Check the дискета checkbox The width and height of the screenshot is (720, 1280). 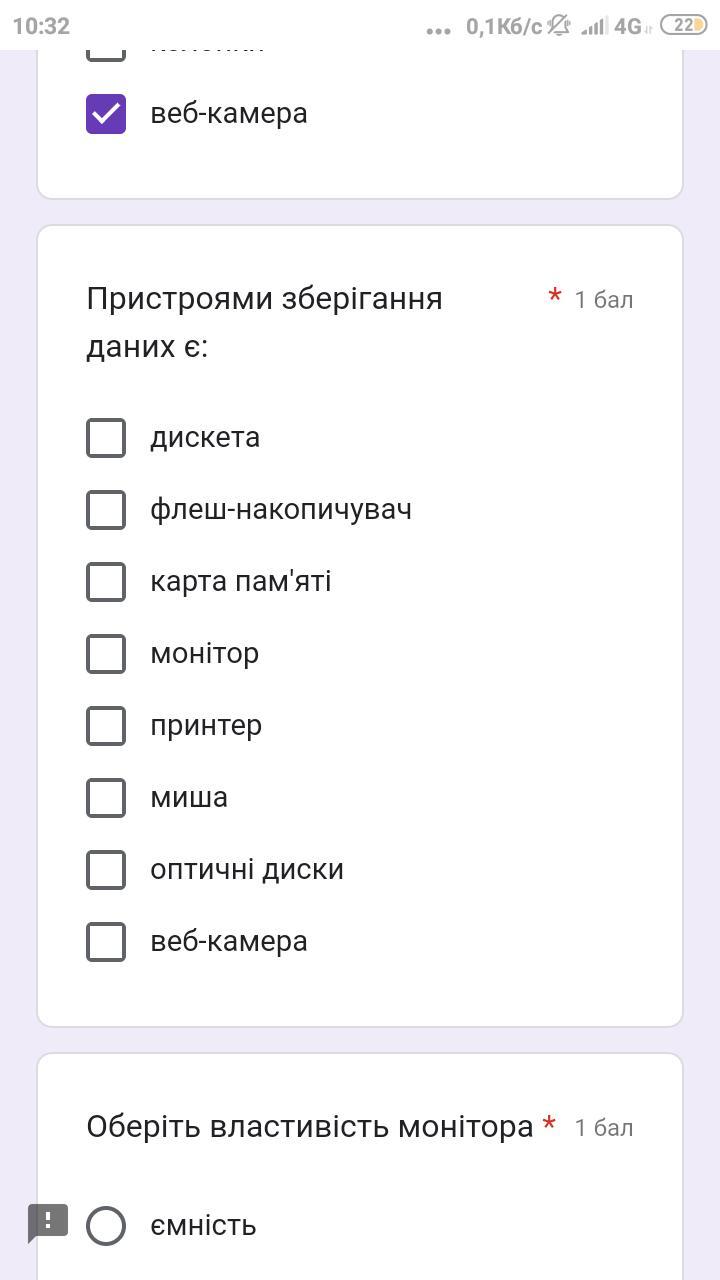pyautogui.click(x=106, y=438)
